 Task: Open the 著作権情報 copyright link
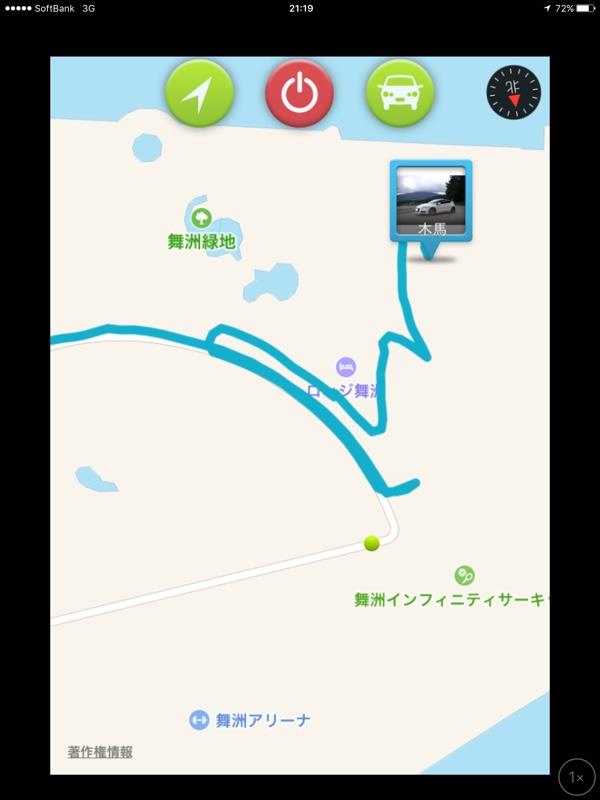(100, 752)
